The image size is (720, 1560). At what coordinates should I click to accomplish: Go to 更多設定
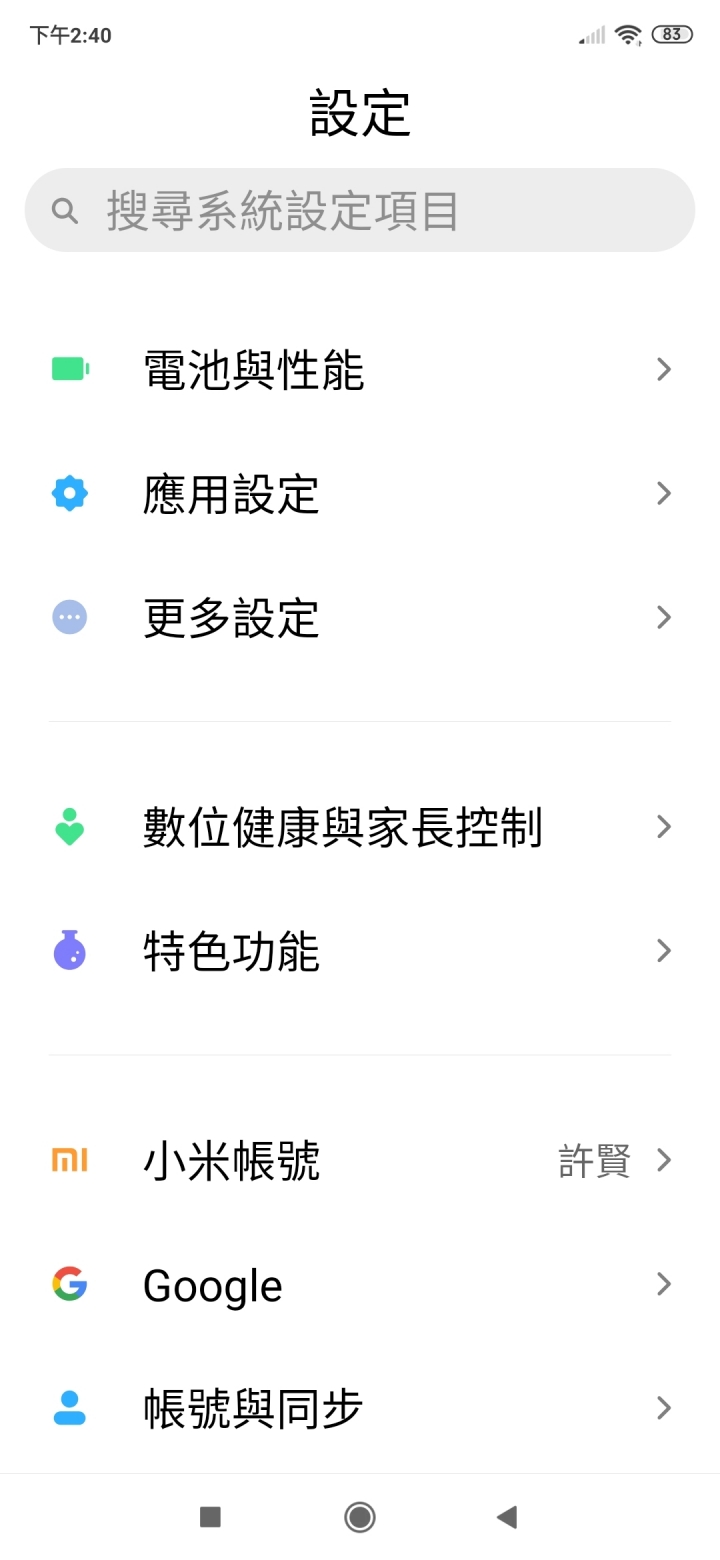tap(360, 618)
